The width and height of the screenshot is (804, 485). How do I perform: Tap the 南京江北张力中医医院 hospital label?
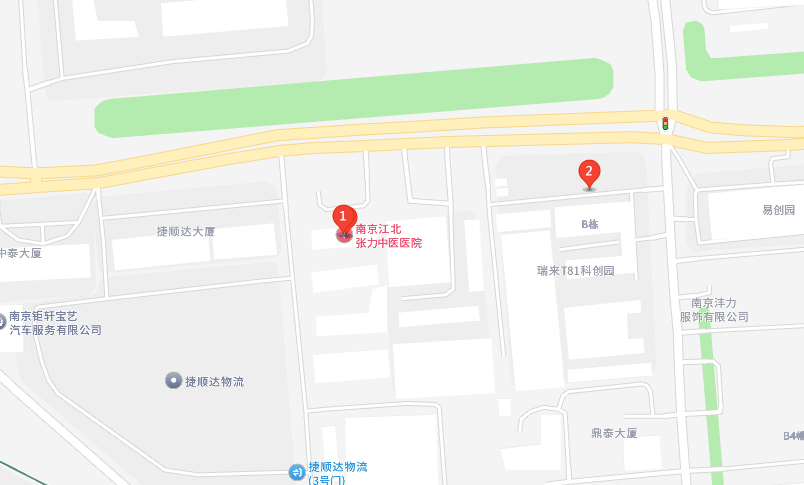pyautogui.click(x=389, y=235)
